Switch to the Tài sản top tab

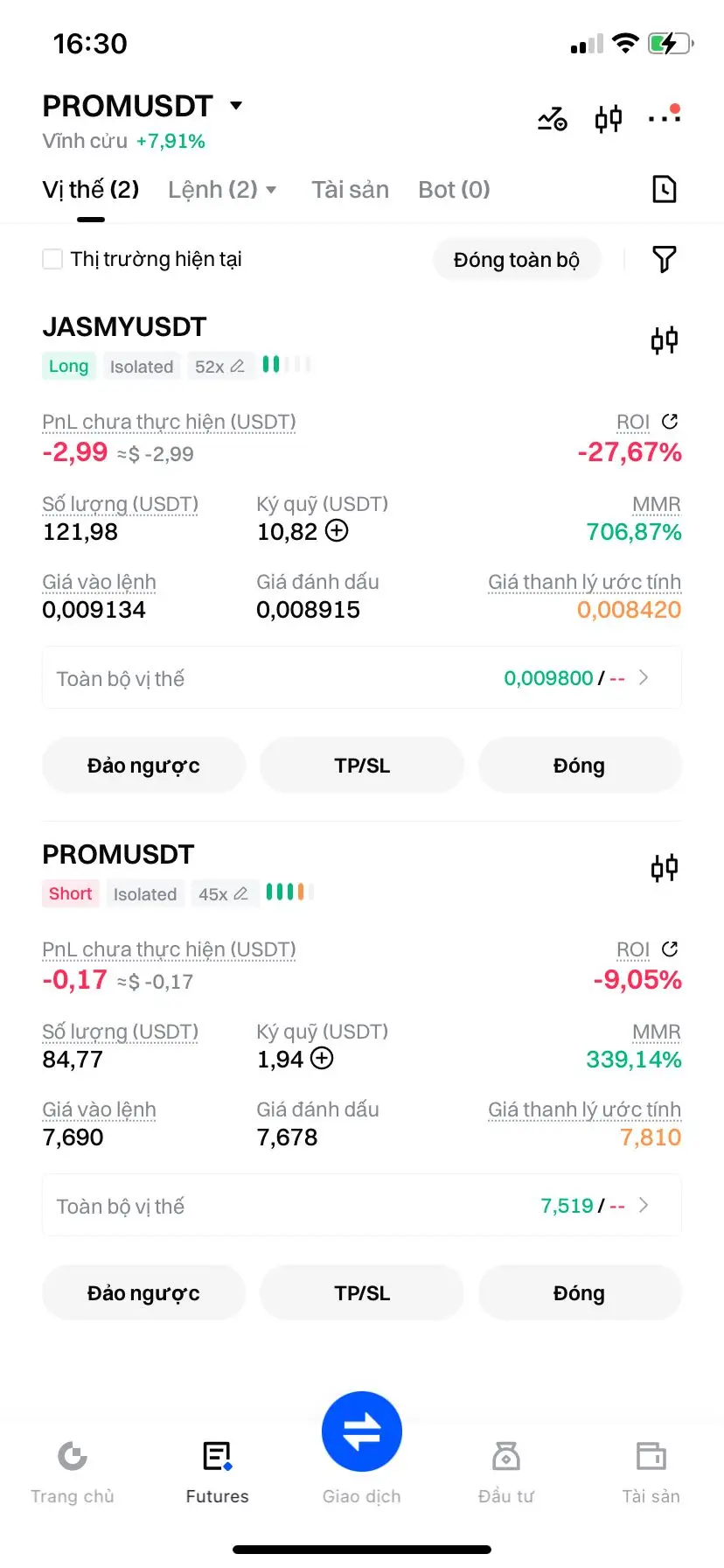tap(350, 190)
